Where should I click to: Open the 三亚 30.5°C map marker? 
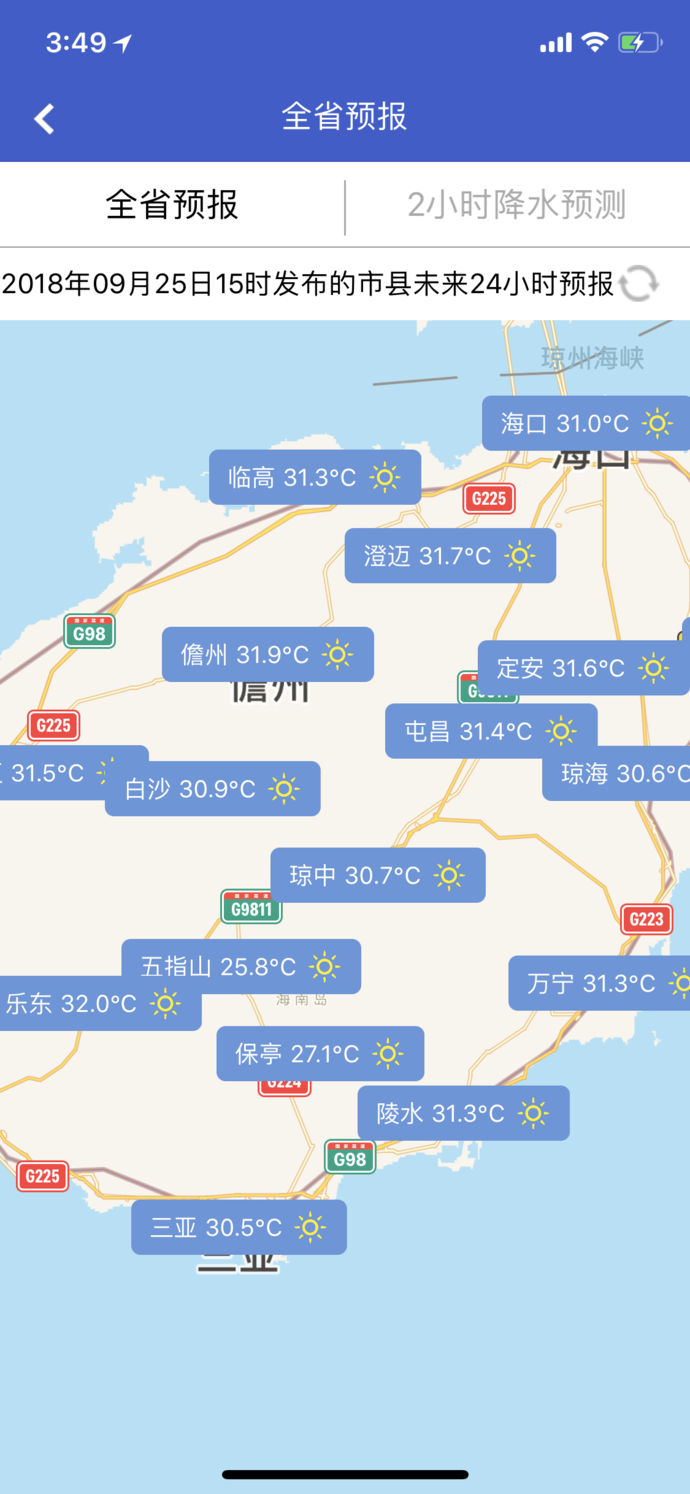pos(239,1226)
